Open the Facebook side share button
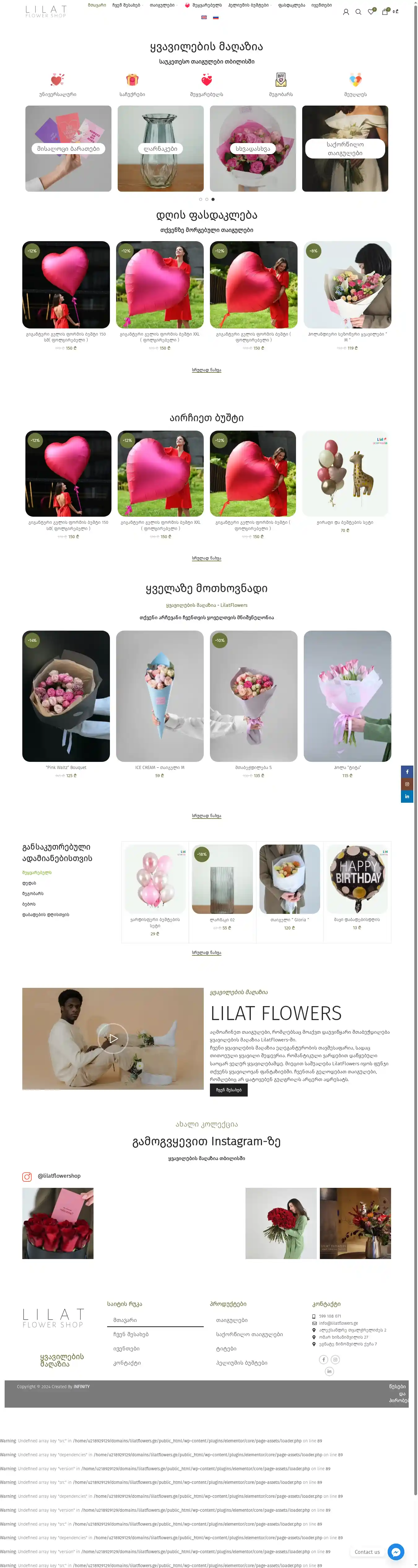The image size is (418, 1568). coord(407,771)
